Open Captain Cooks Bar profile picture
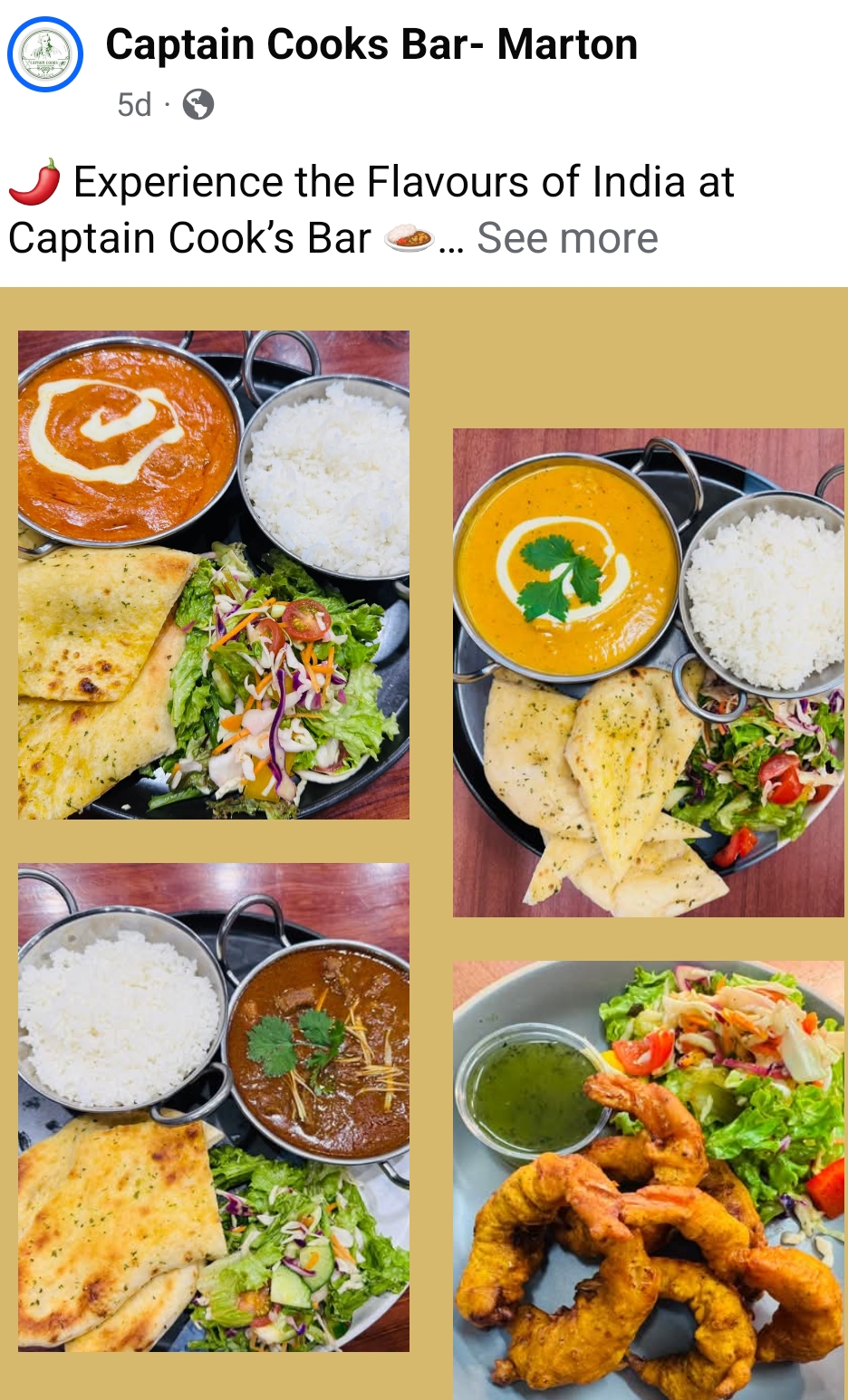The height and width of the screenshot is (1400, 848). point(45,54)
